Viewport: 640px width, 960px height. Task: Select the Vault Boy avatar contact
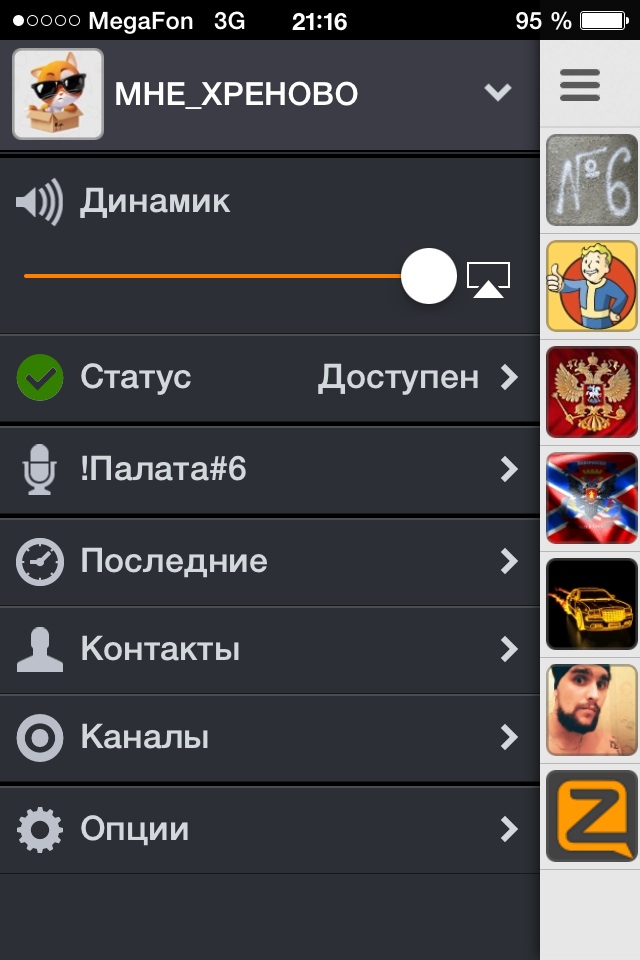coord(592,285)
